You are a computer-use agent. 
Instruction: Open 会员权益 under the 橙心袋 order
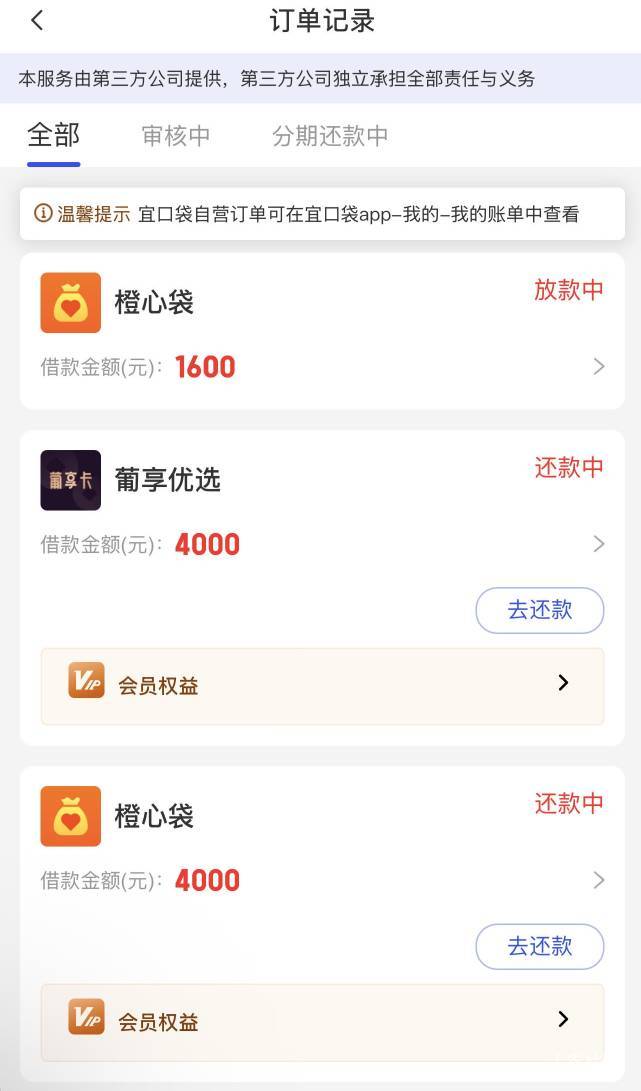point(322,1022)
